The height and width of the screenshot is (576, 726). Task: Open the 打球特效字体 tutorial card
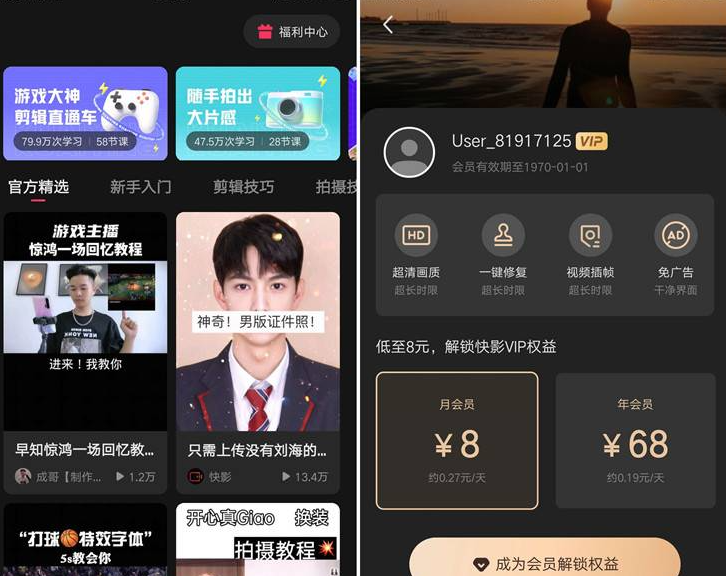pos(85,540)
